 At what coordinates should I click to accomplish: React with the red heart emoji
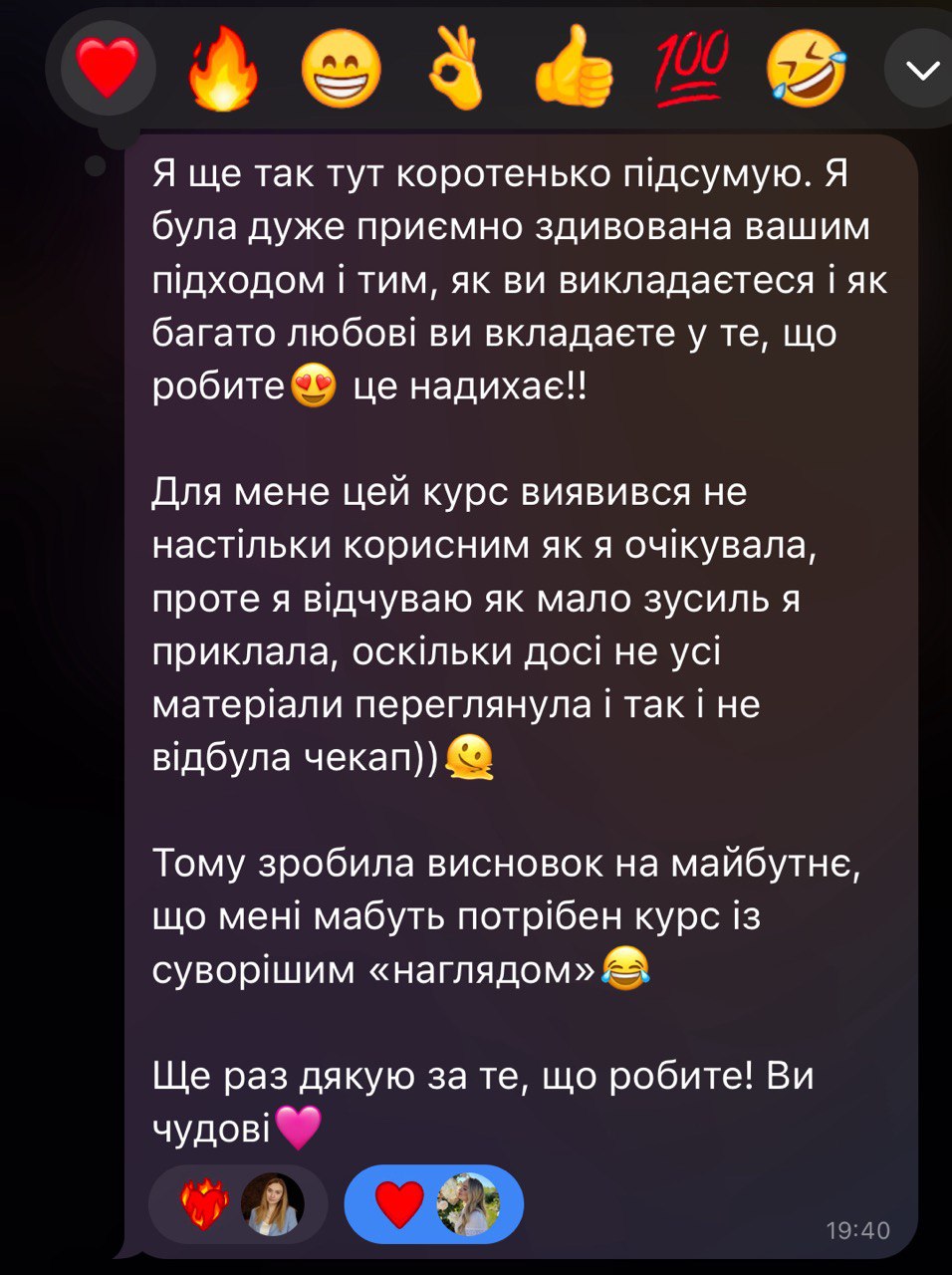point(108,69)
